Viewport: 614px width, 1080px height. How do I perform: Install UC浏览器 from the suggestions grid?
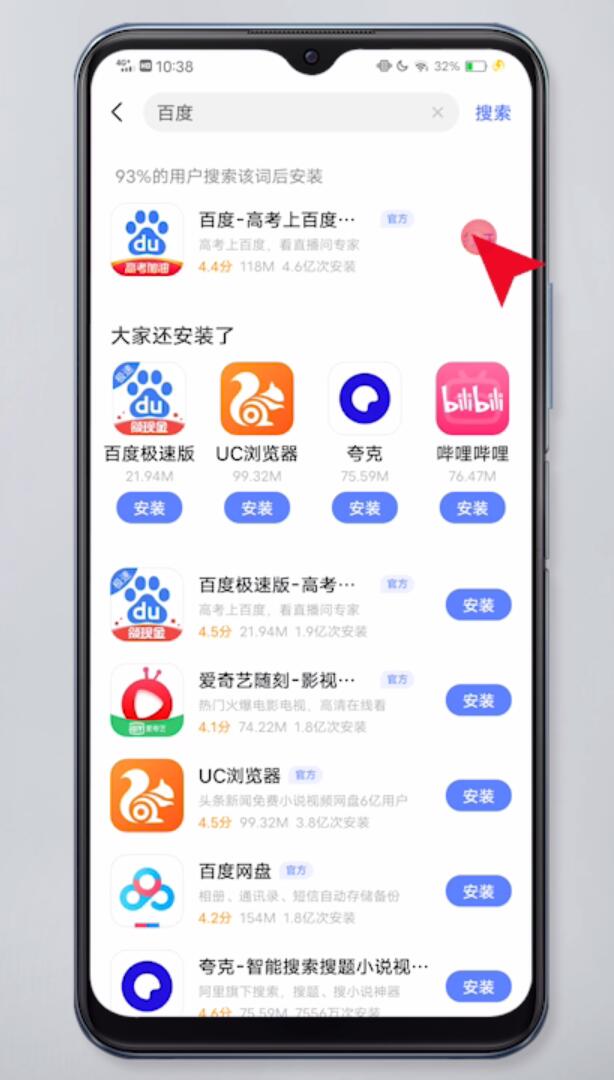(x=257, y=508)
